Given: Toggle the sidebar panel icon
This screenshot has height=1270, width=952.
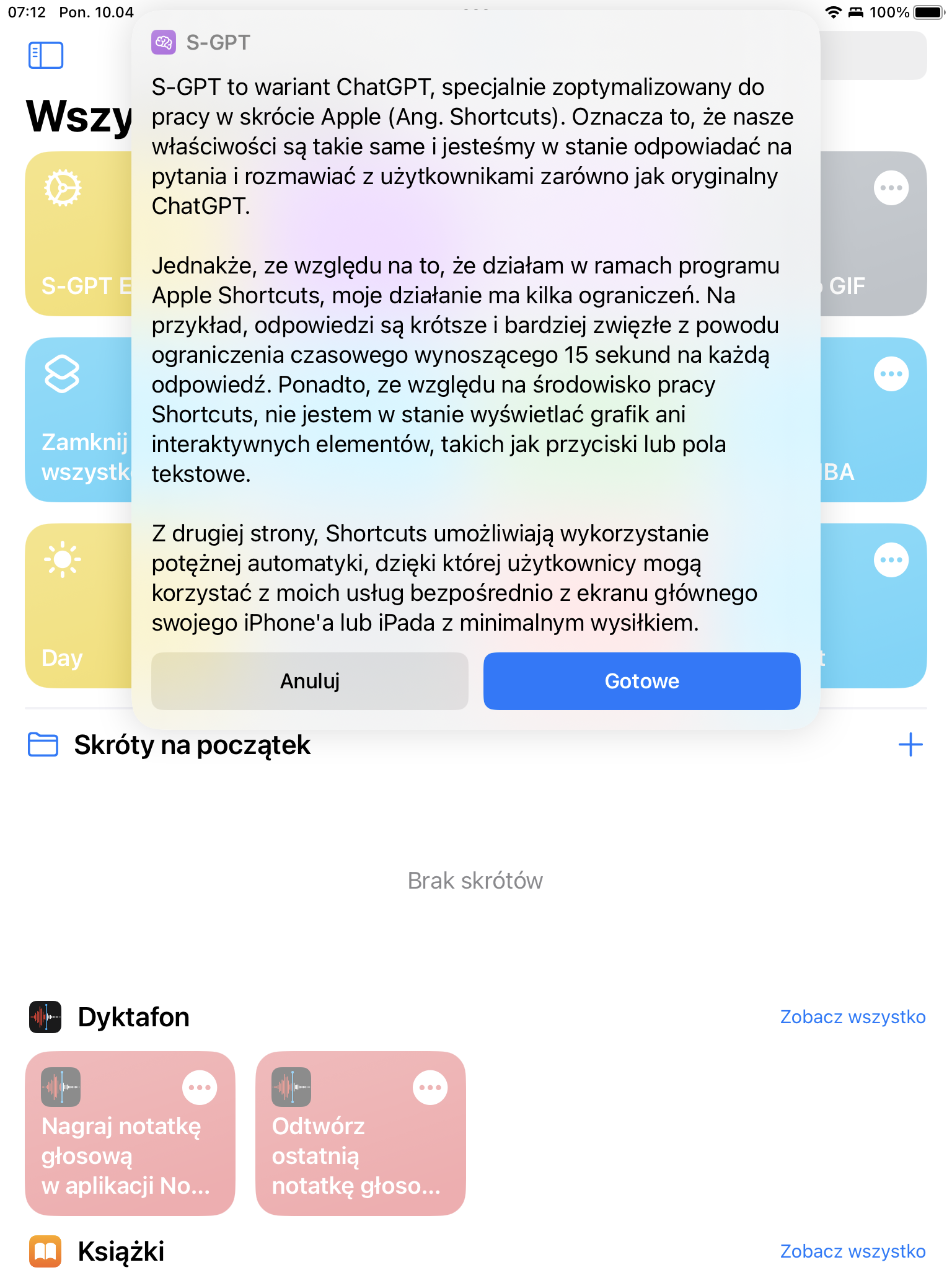Looking at the screenshot, I should coord(46,55).
